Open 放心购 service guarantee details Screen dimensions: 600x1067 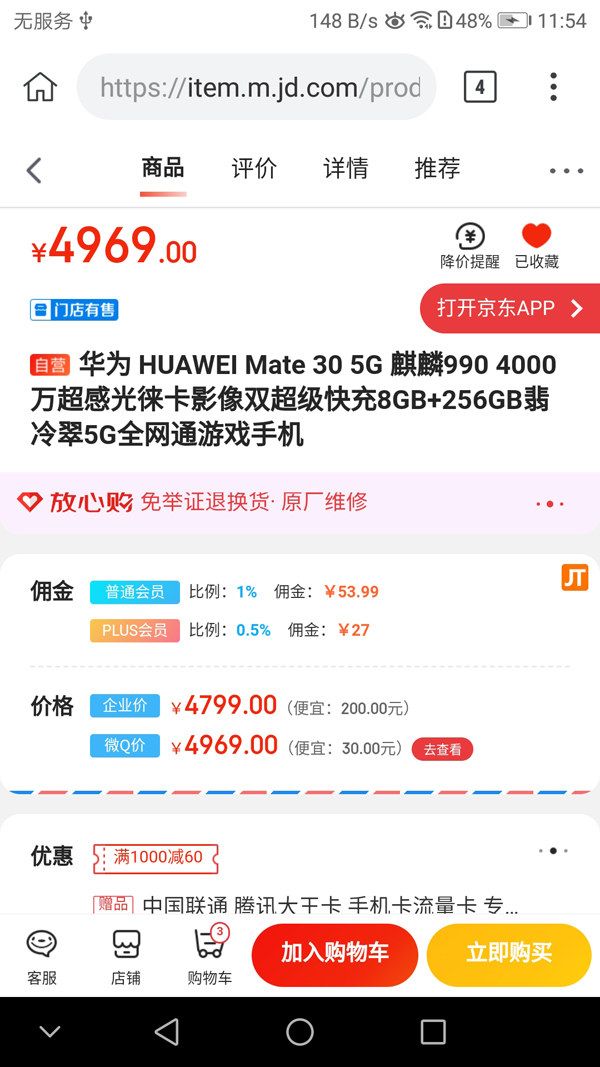[549, 503]
